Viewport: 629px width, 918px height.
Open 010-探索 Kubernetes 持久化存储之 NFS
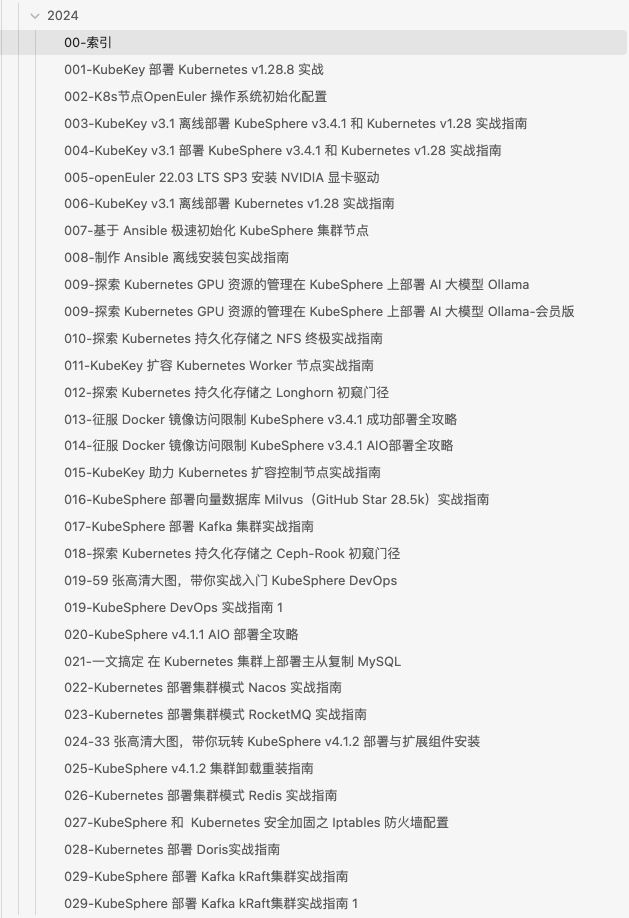point(223,339)
